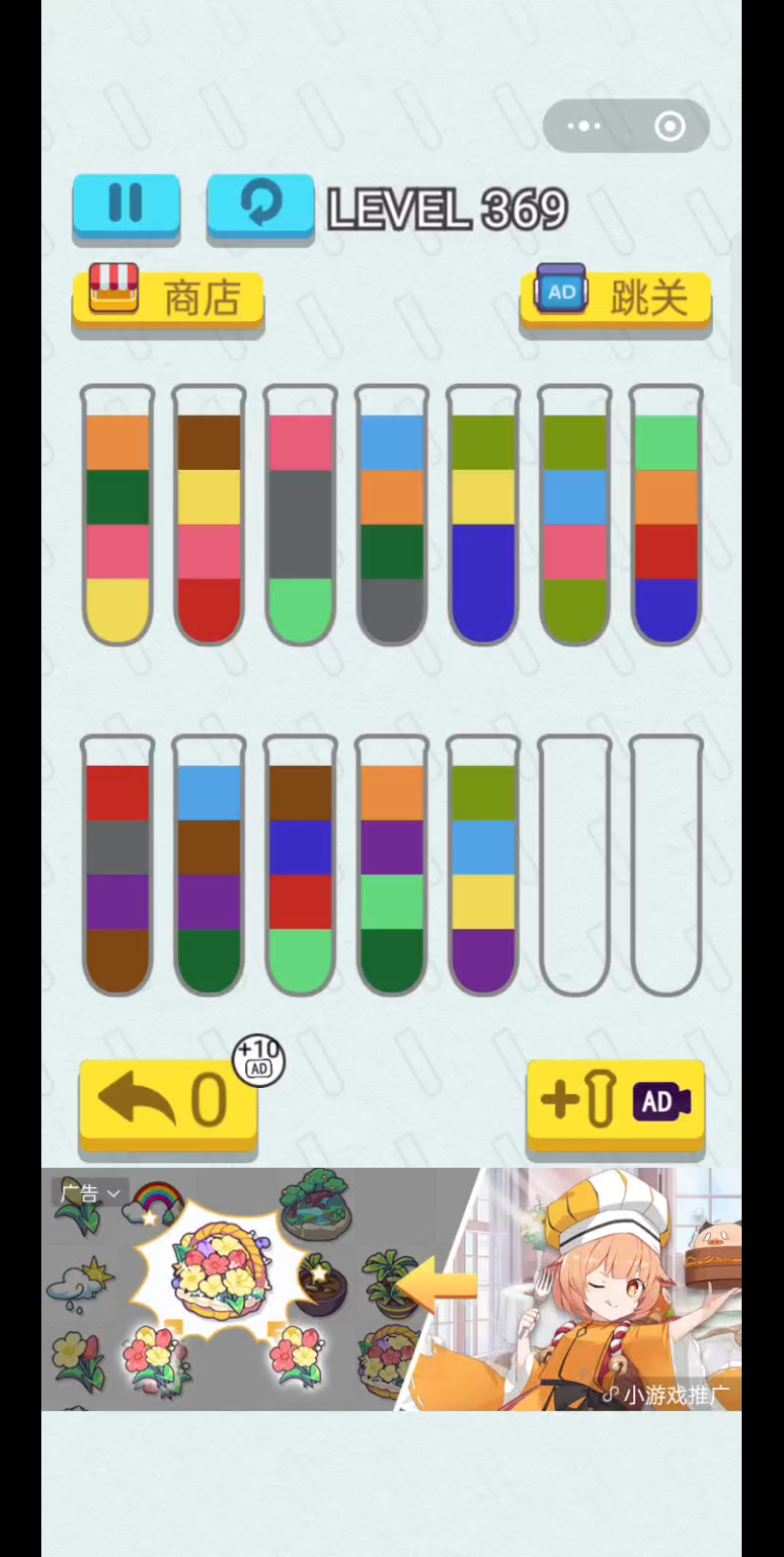Select the tube with red on top
Screen dimensions: 784x1557
(x=118, y=865)
